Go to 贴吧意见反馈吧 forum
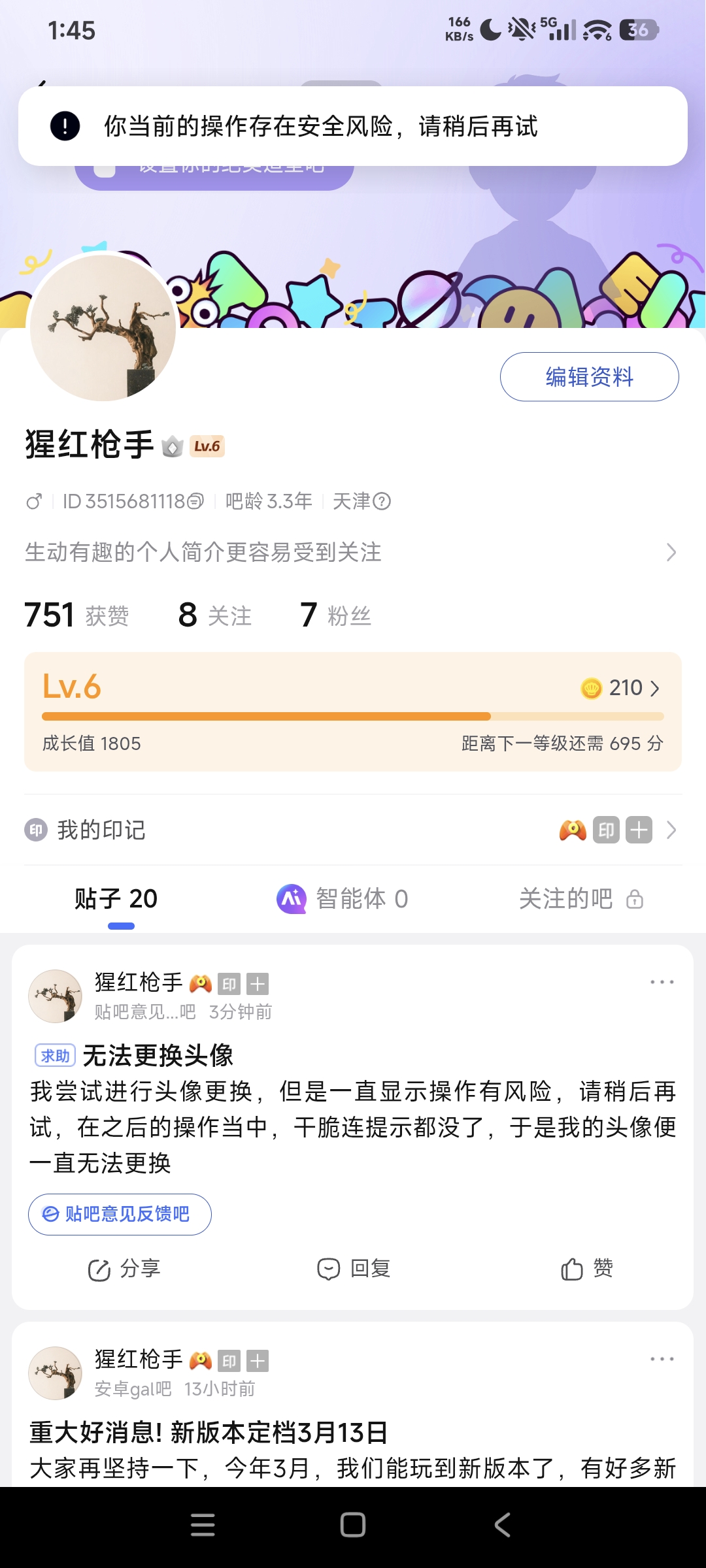The height and width of the screenshot is (1568, 706). [x=120, y=1215]
